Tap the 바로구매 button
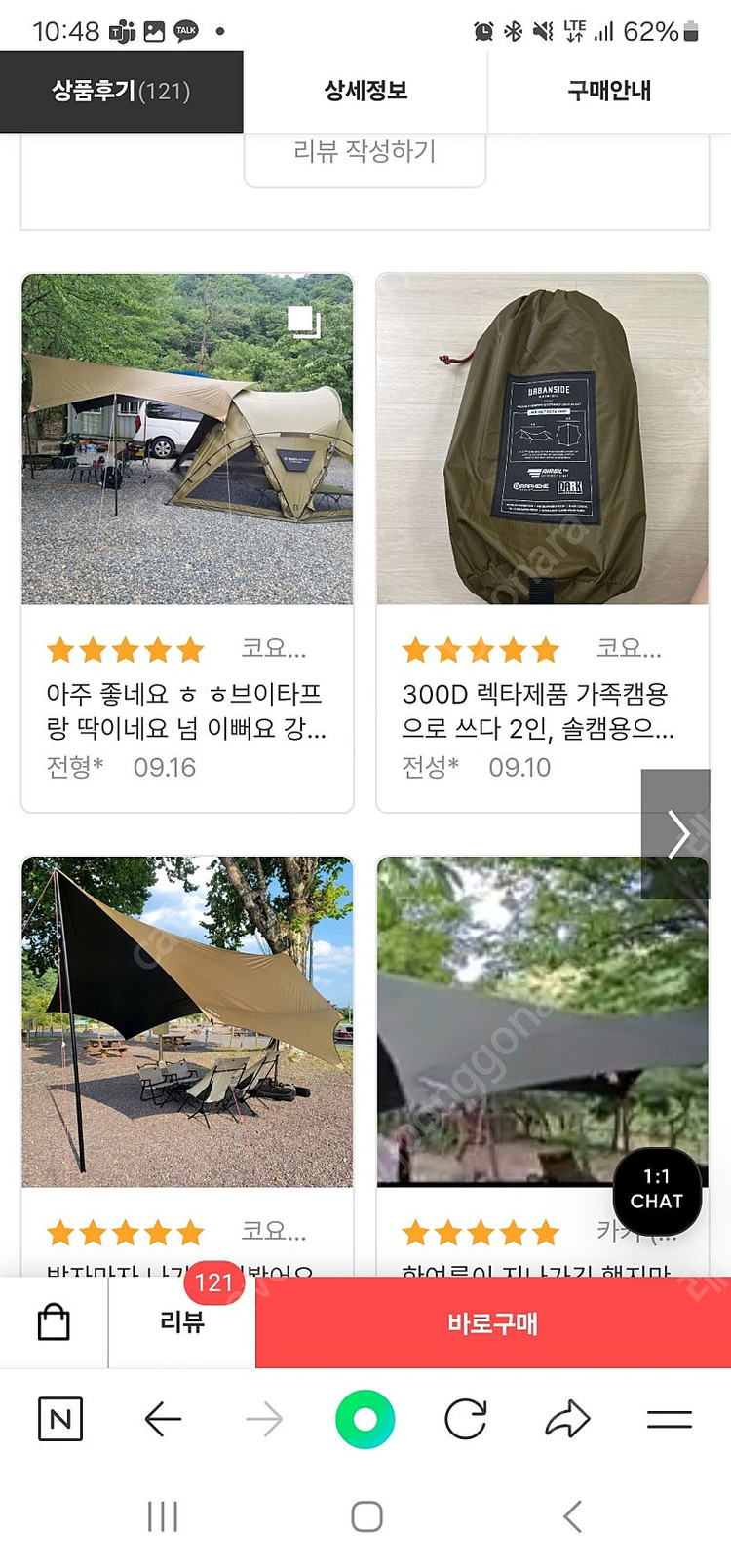Image resolution: width=731 pixels, height=1568 pixels. [x=492, y=1323]
